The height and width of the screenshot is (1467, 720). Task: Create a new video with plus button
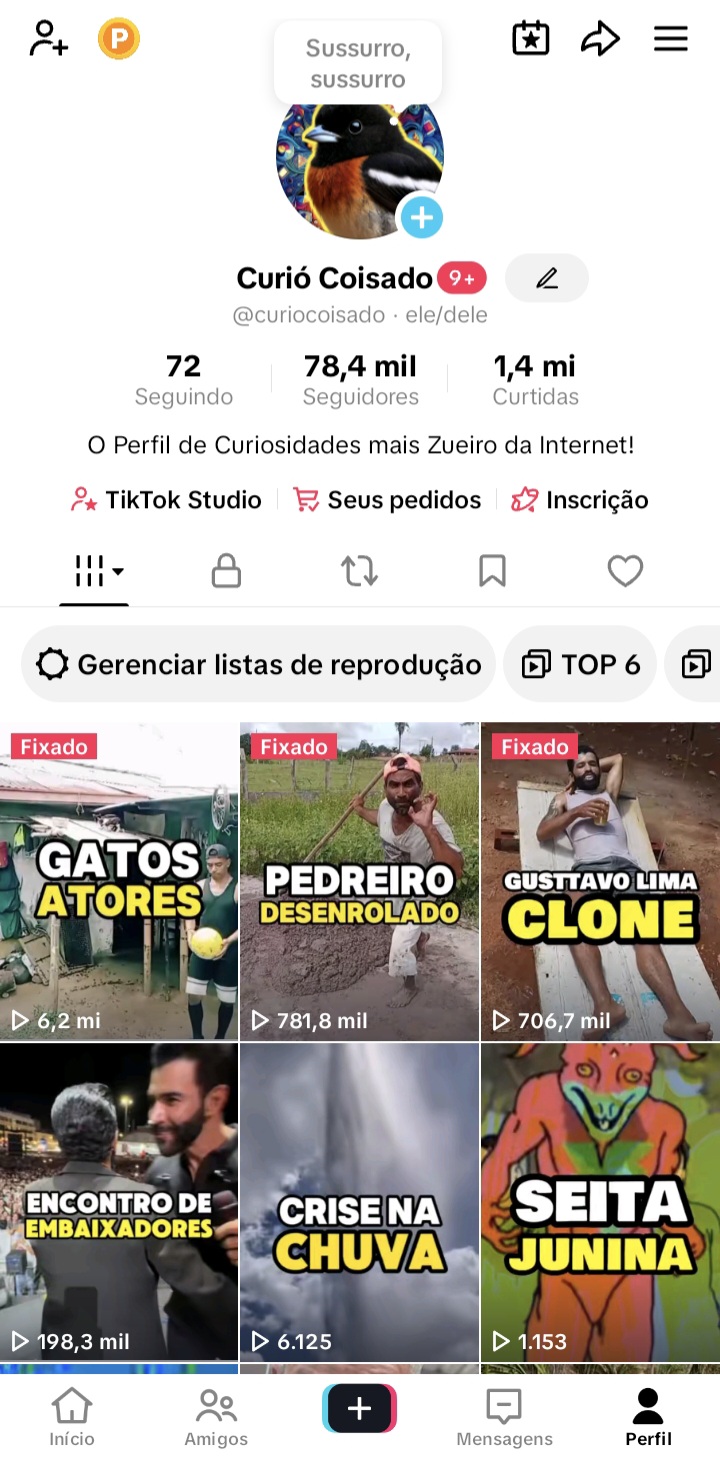tap(359, 1409)
